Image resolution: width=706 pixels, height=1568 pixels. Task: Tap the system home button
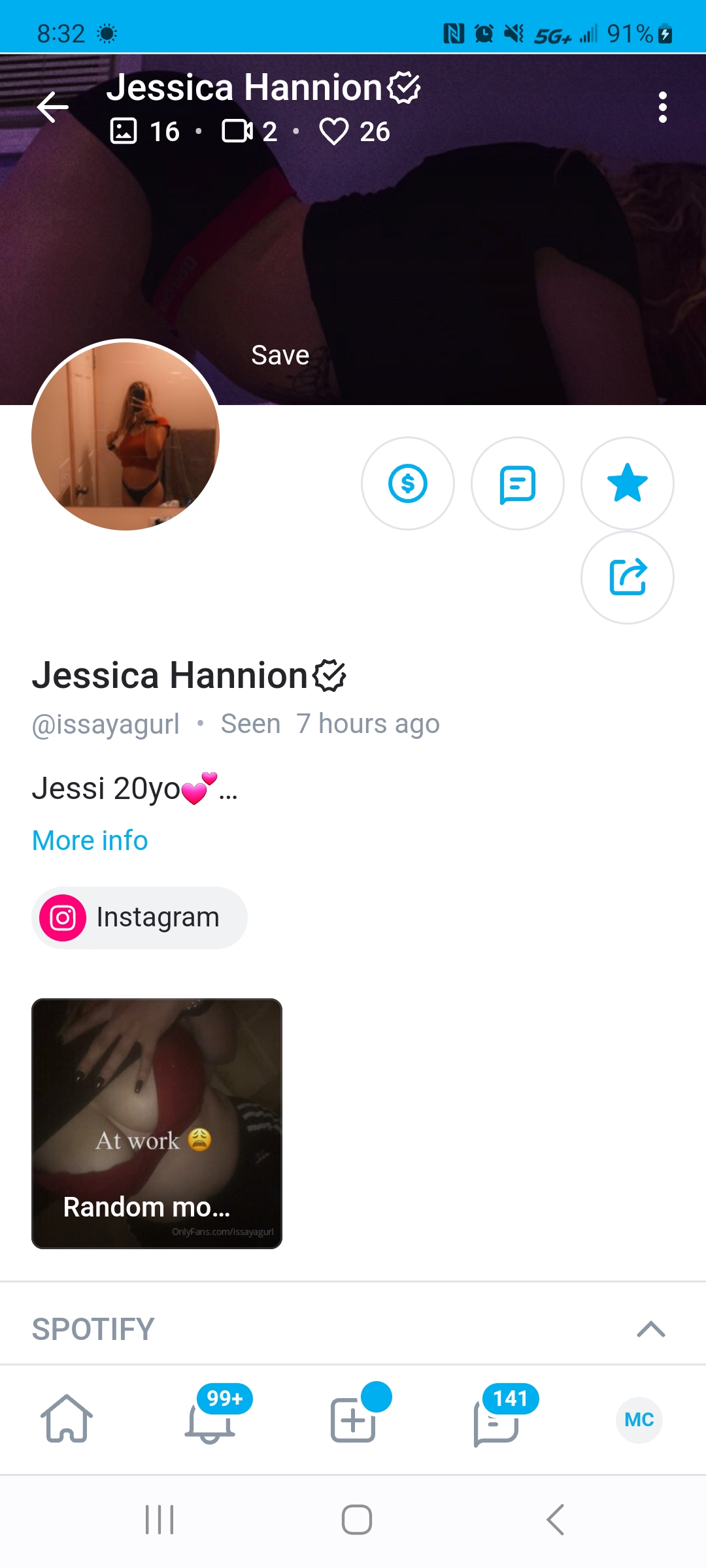click(x=357, y=1520)
